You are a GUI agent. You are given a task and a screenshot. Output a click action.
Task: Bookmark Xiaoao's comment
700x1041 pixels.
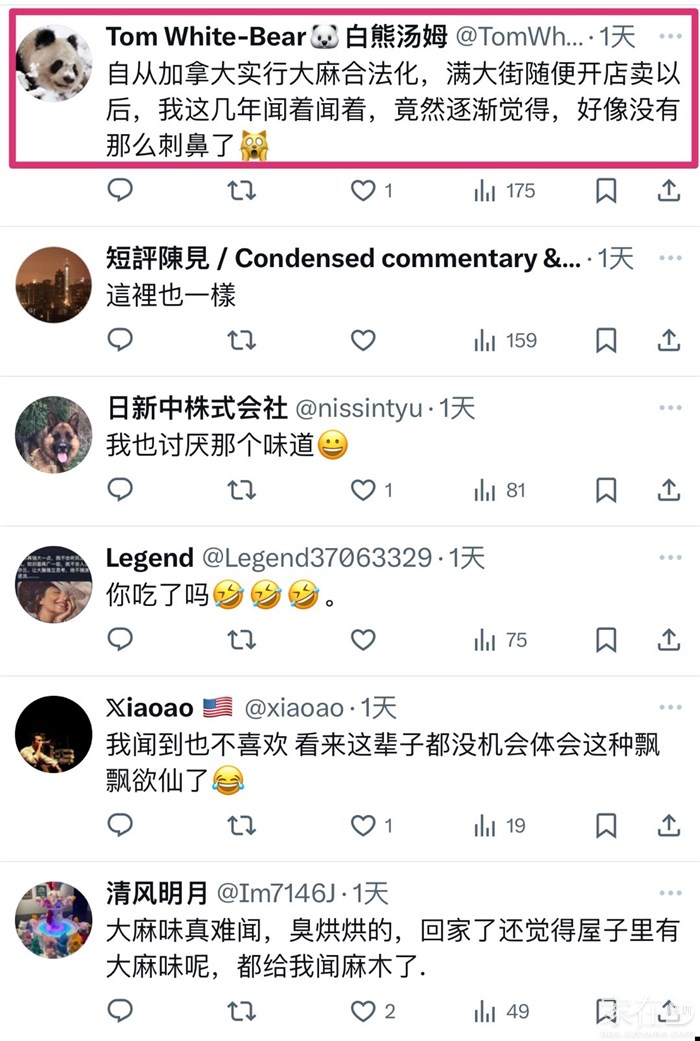(606, 825)
